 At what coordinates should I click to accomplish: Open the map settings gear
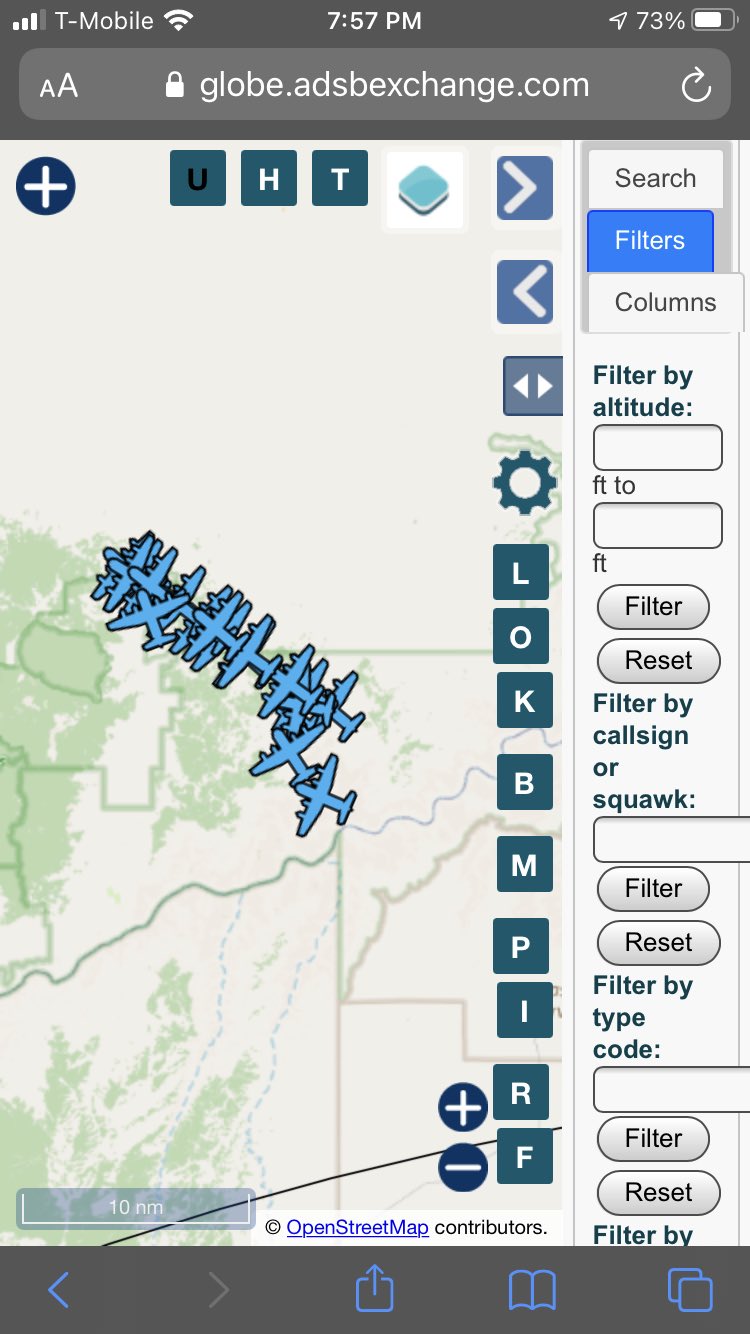click(524, 483)
